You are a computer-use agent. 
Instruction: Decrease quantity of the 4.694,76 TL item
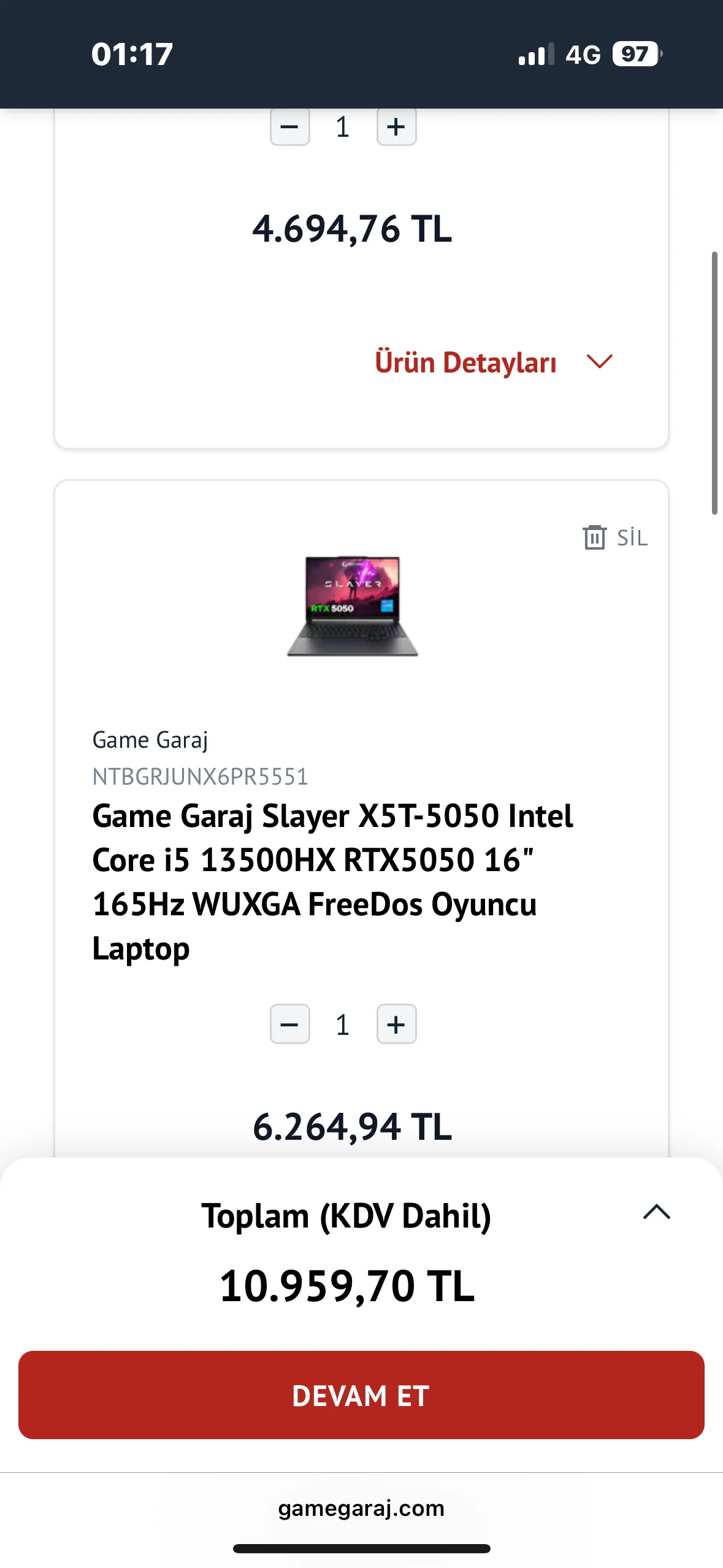[x=289, y=127]
